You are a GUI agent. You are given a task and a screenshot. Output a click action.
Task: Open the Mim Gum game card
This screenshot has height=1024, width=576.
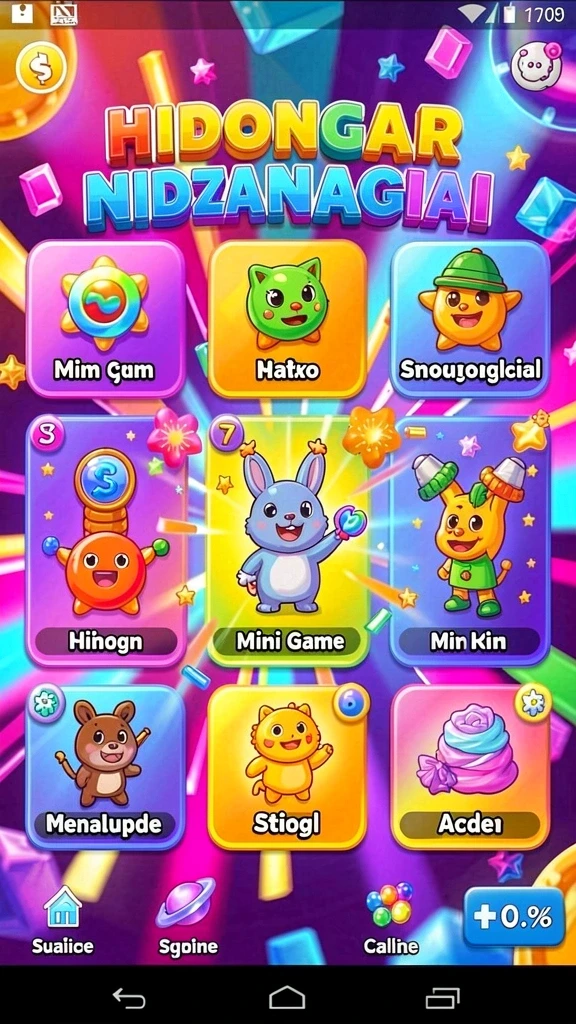point(105,319)
